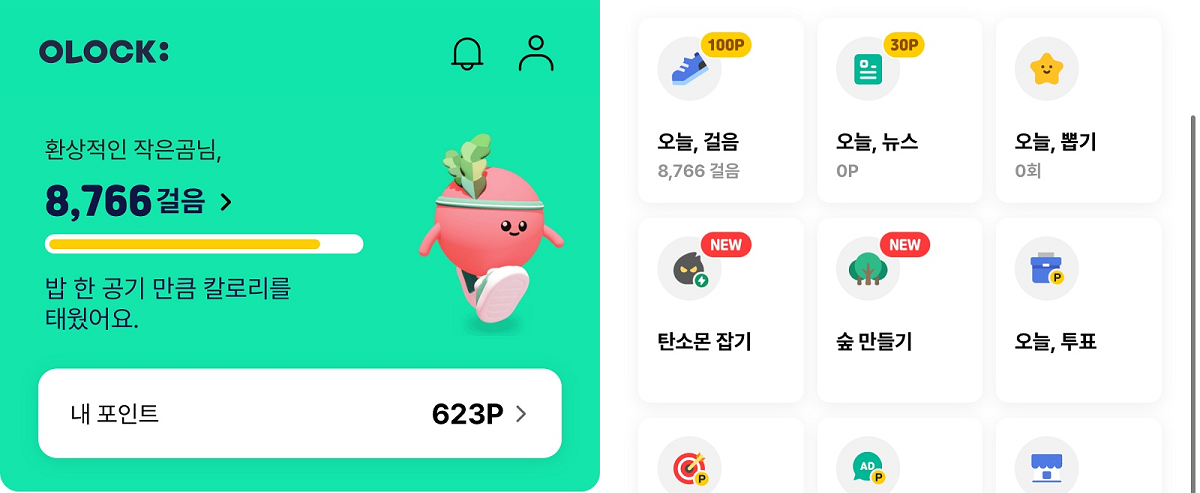Open the profile icon
Screen dimensions: 1200x493
coord(536,54)
